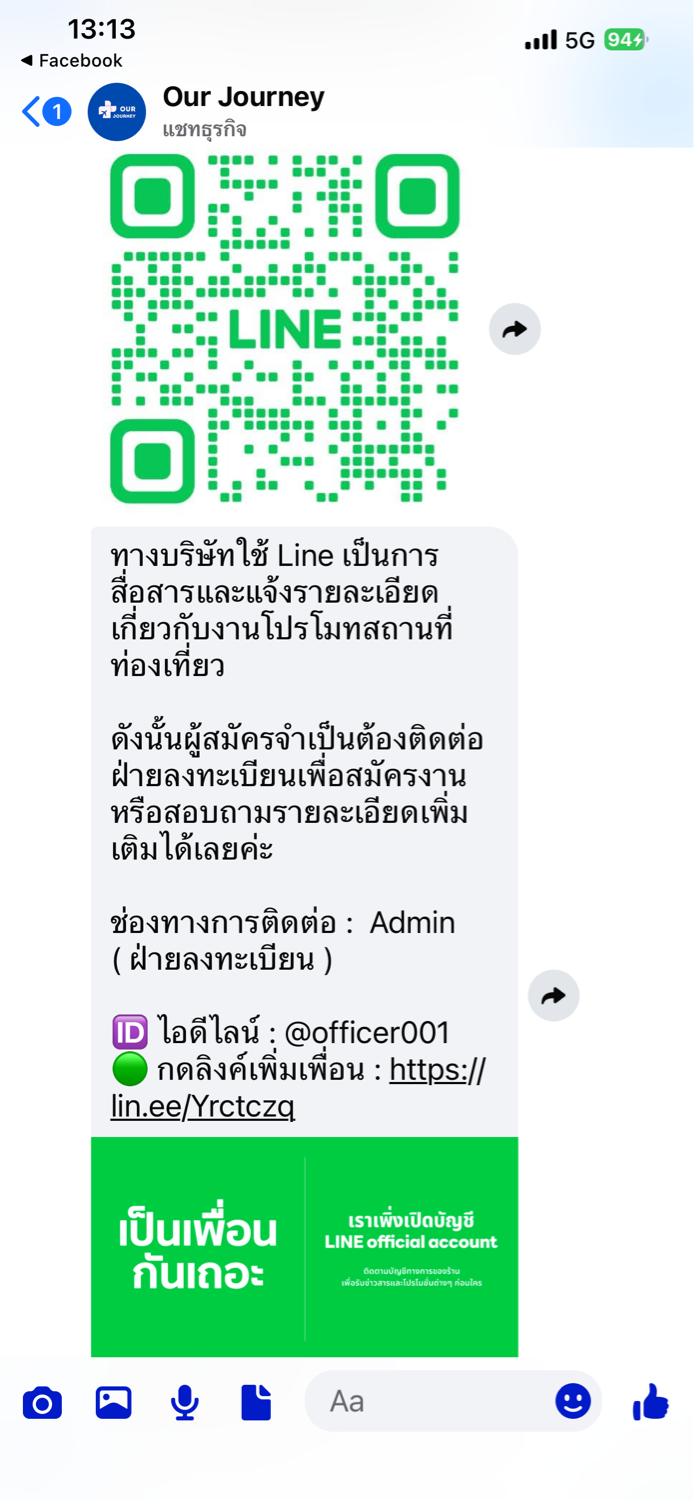The height and width of the screenshot is (1500, 694).
Task: Tap the Aa message input field
Action: pyautogui.click(x=430, y=1401)
